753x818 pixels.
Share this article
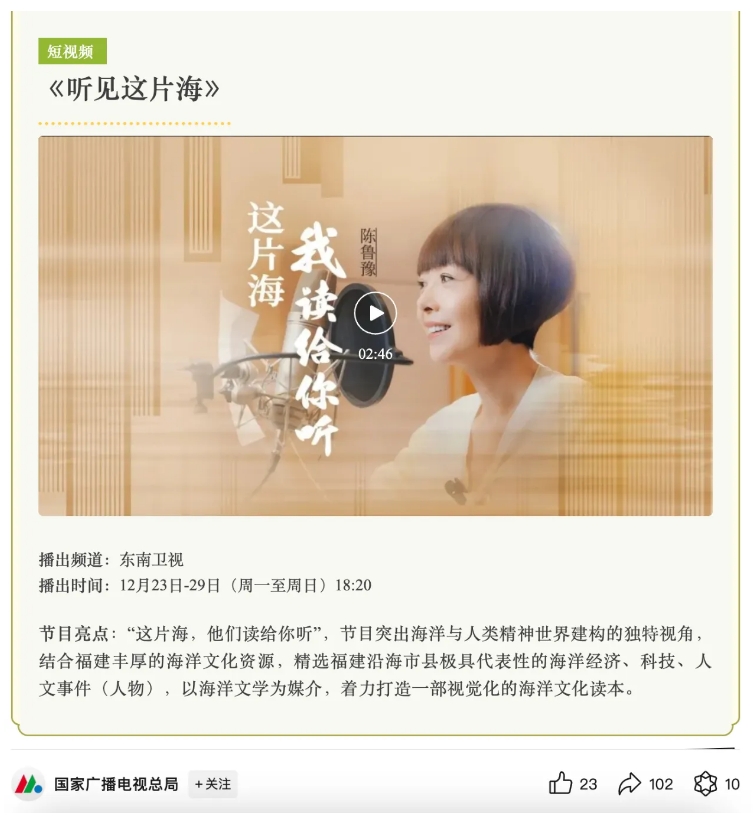point(629,784)
